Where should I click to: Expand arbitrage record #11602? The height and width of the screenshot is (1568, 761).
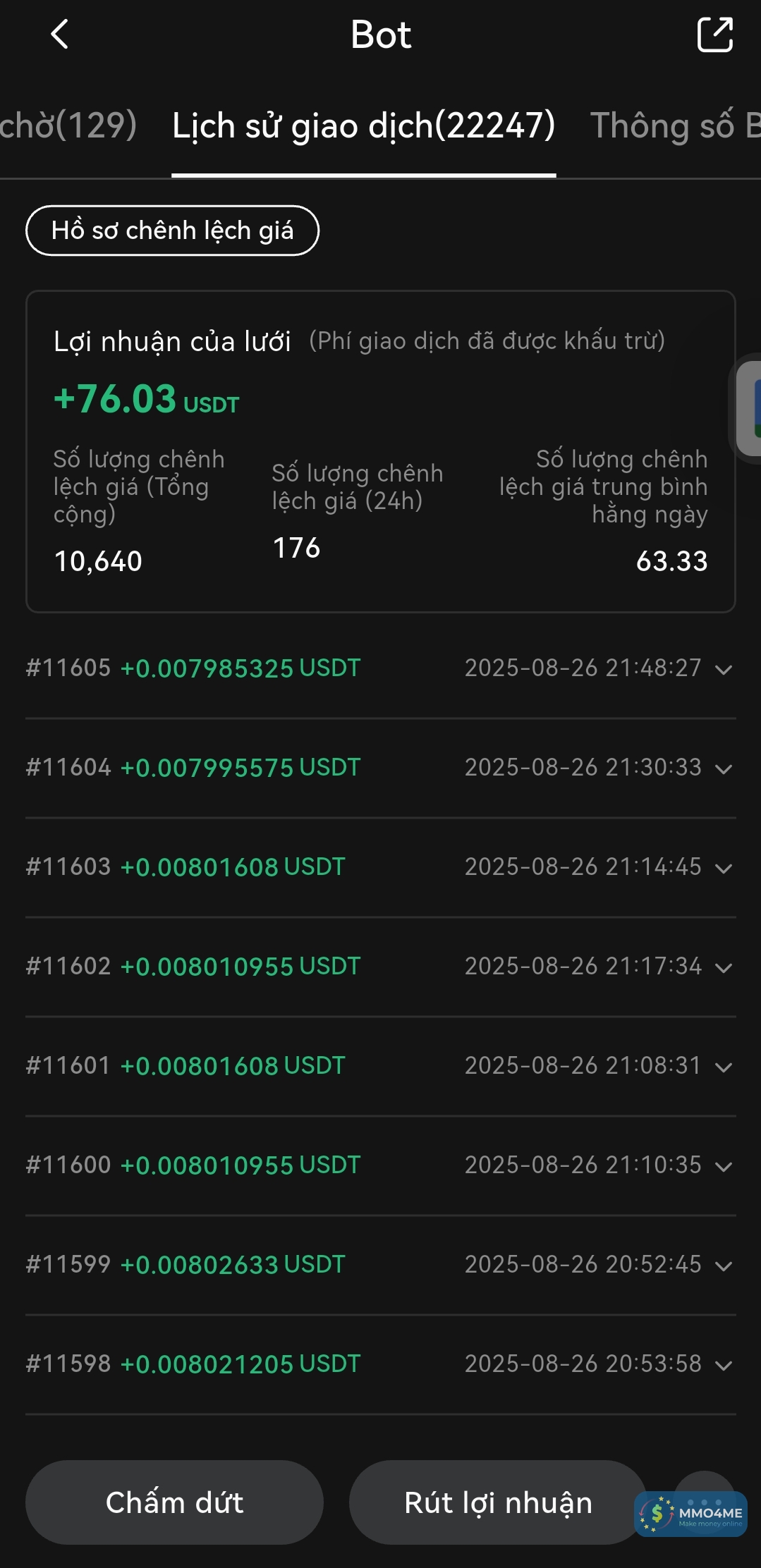click(723, 967)
